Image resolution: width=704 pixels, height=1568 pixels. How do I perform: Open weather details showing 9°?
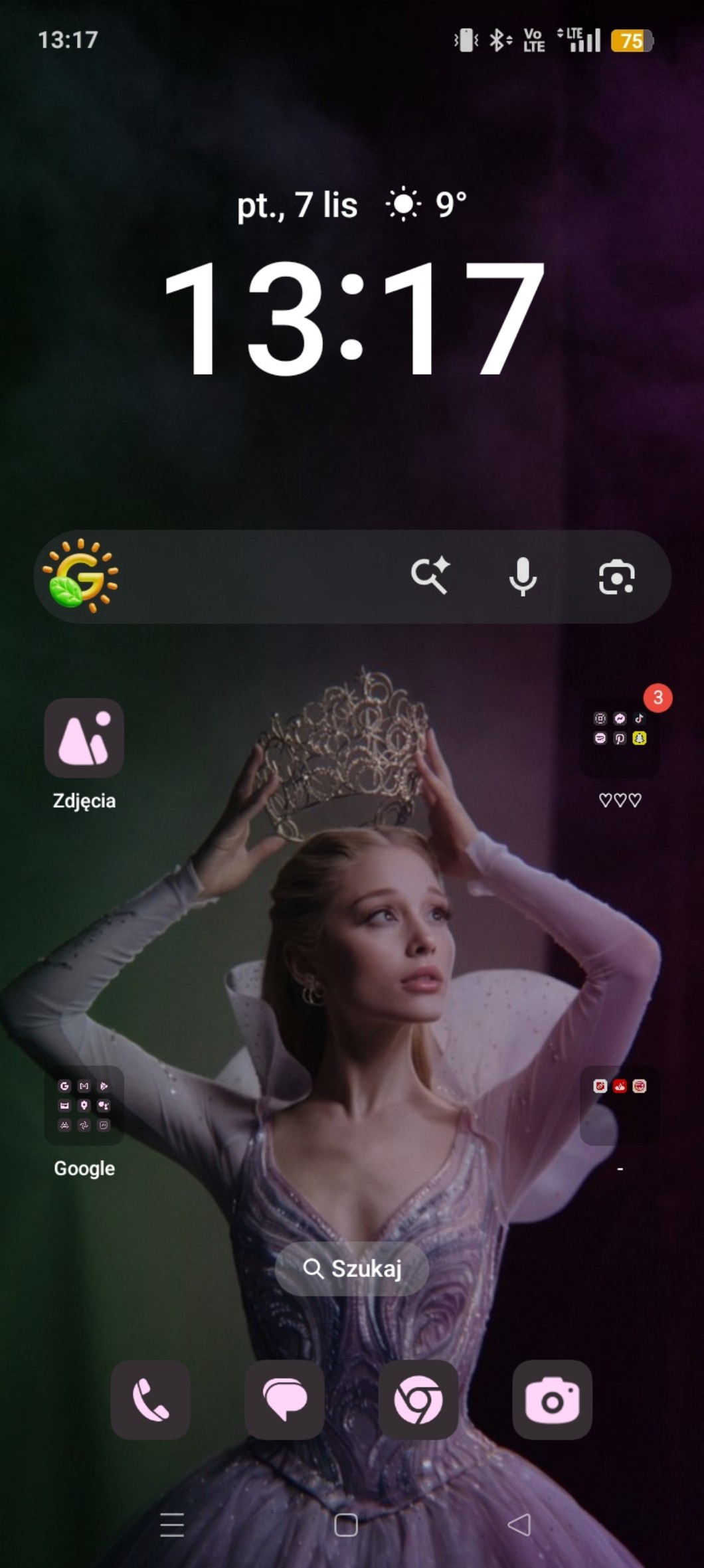point(426,205)
